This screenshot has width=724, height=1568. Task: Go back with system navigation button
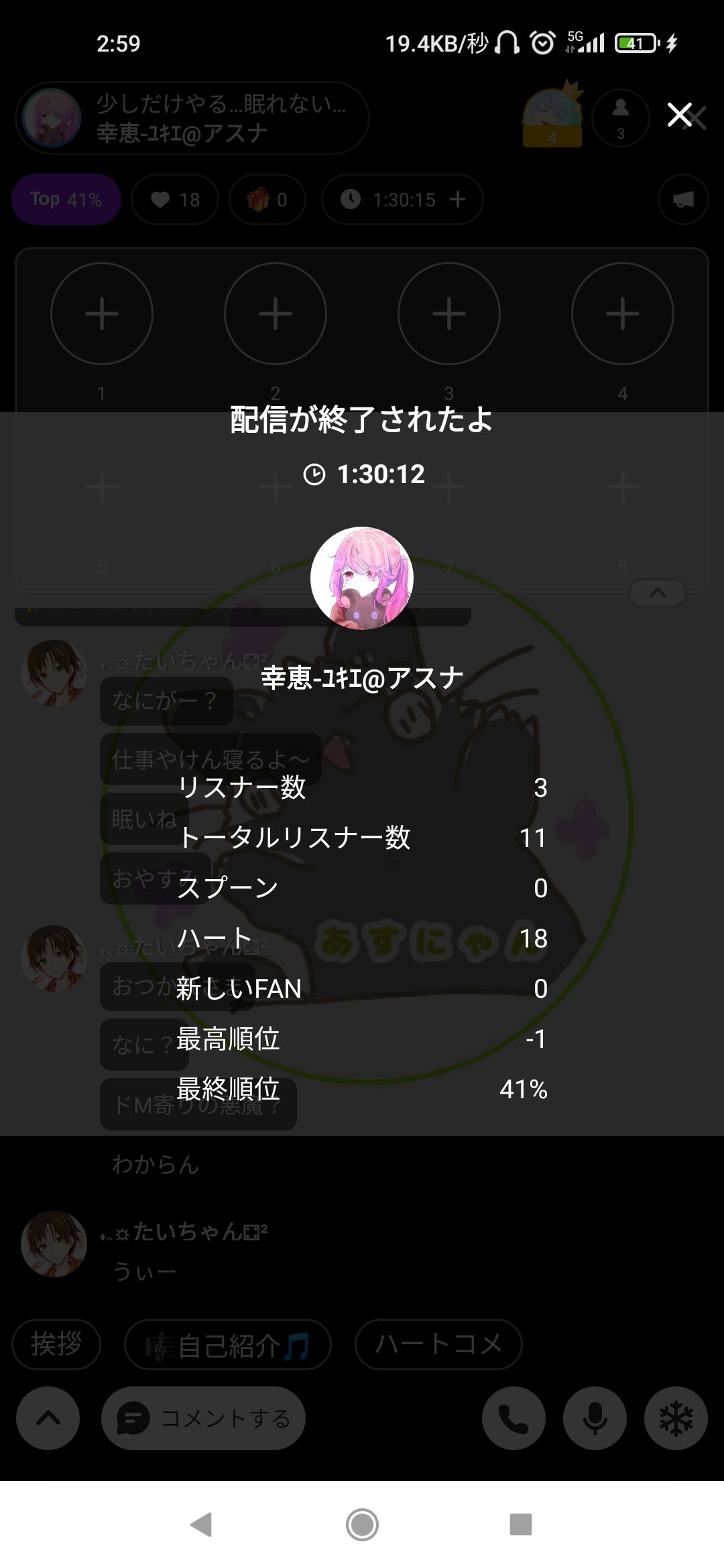coord(201,1524)
